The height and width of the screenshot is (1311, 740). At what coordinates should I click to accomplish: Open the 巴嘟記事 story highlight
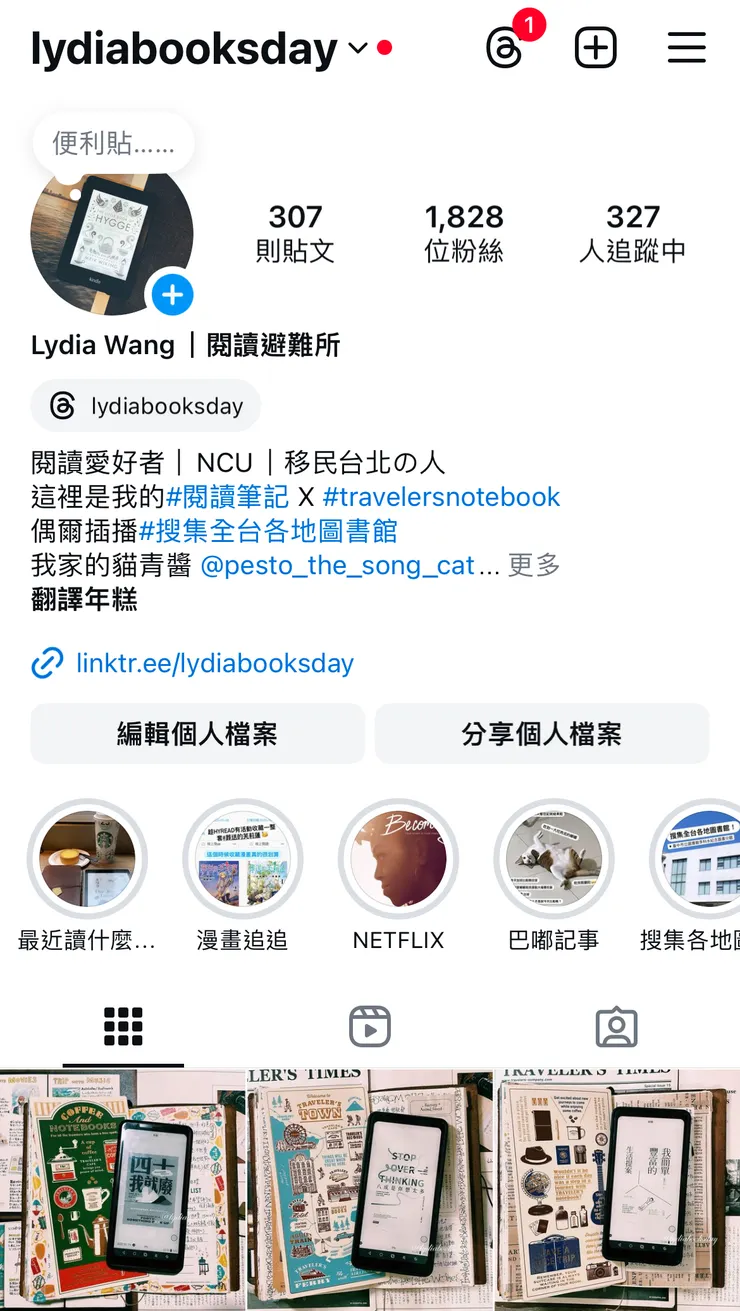pos(554,858)
